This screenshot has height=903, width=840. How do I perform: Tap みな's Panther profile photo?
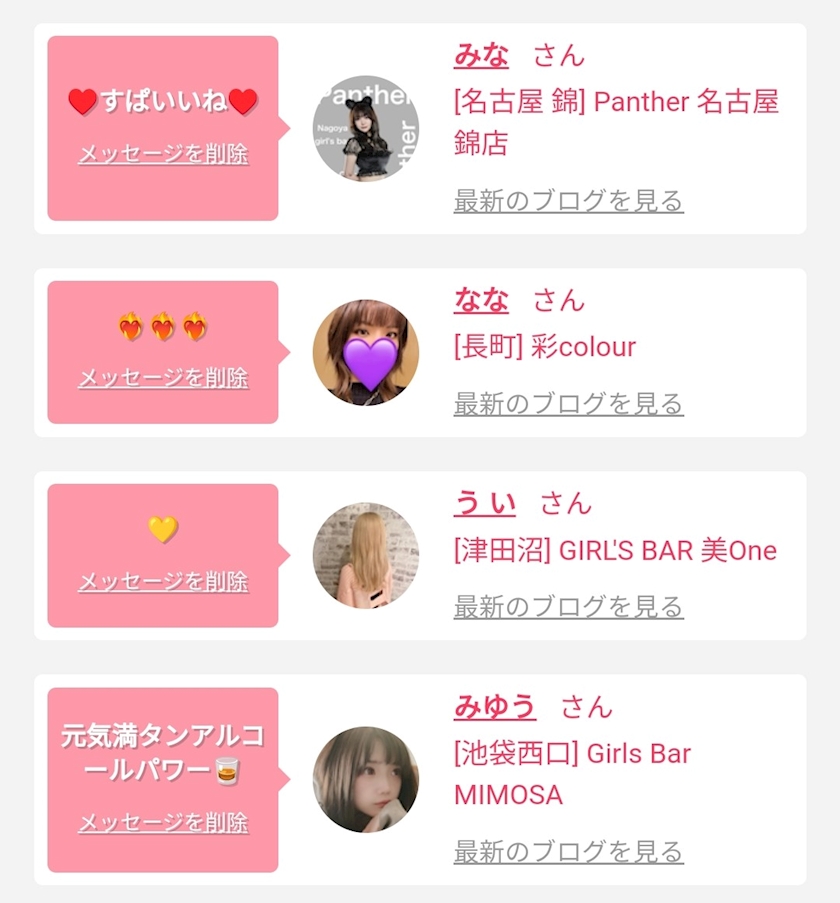tap(366, 128)
